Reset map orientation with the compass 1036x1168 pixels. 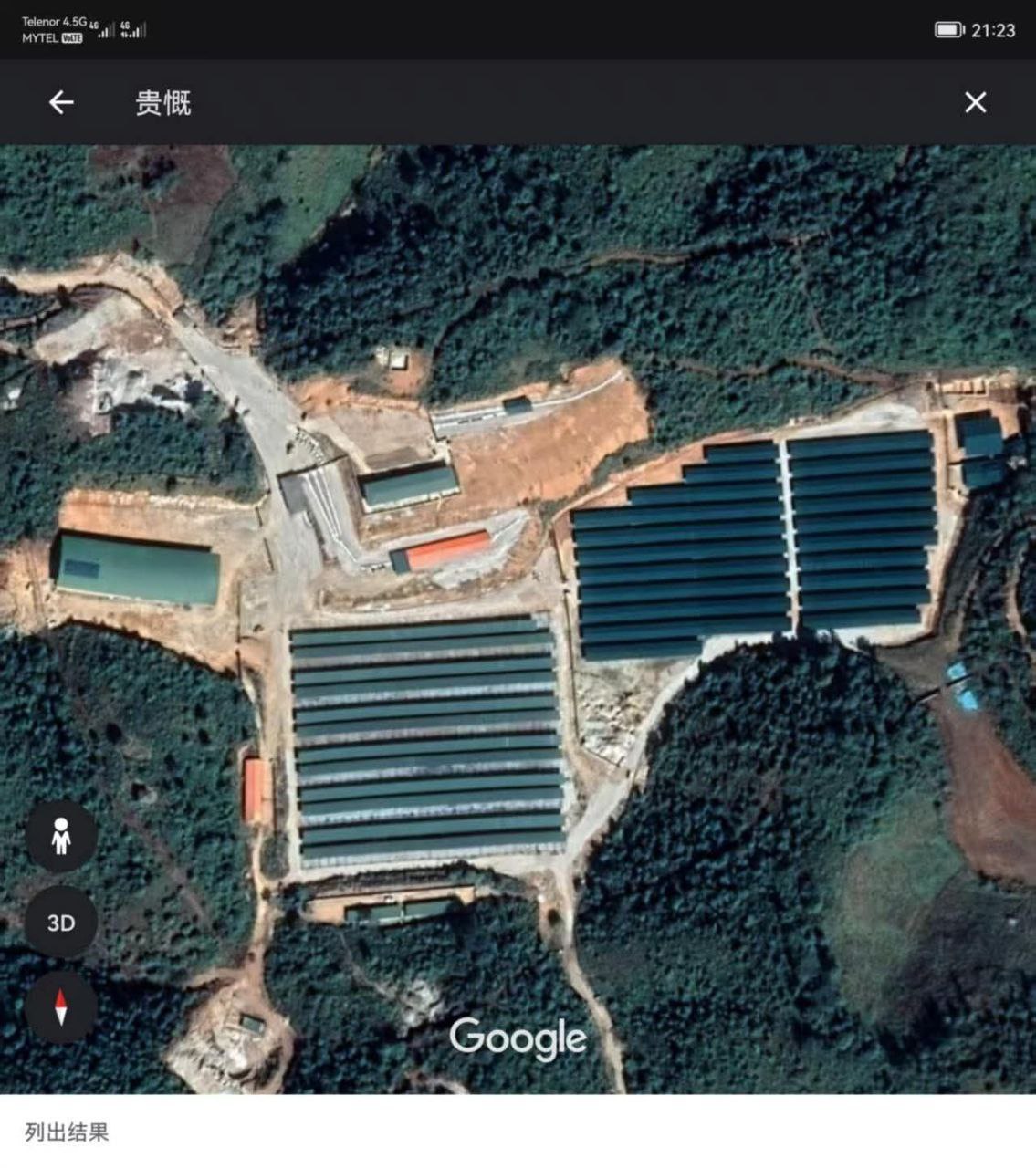pos(61,1007)
